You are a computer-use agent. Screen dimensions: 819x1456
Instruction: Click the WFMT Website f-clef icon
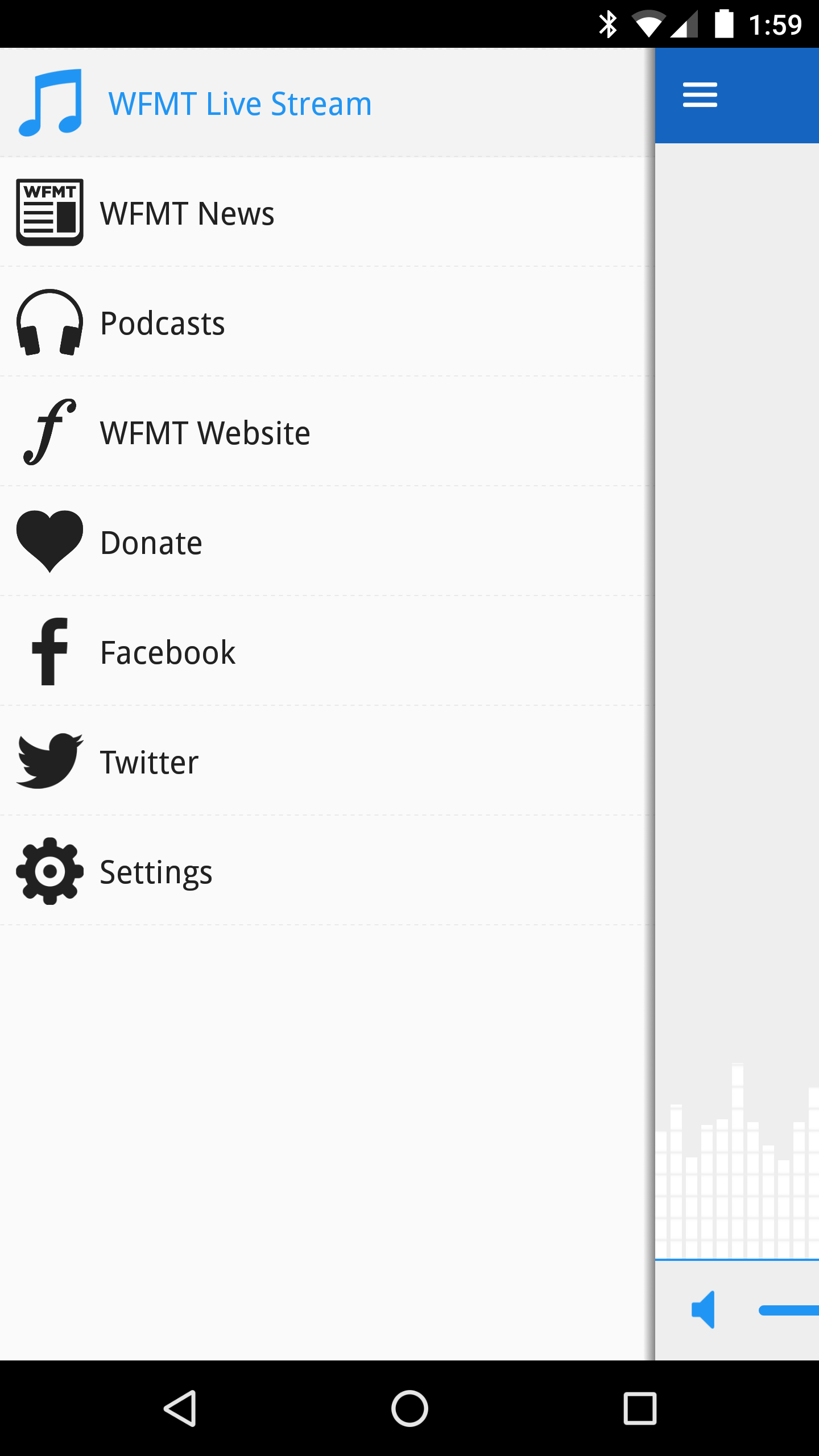50,432
